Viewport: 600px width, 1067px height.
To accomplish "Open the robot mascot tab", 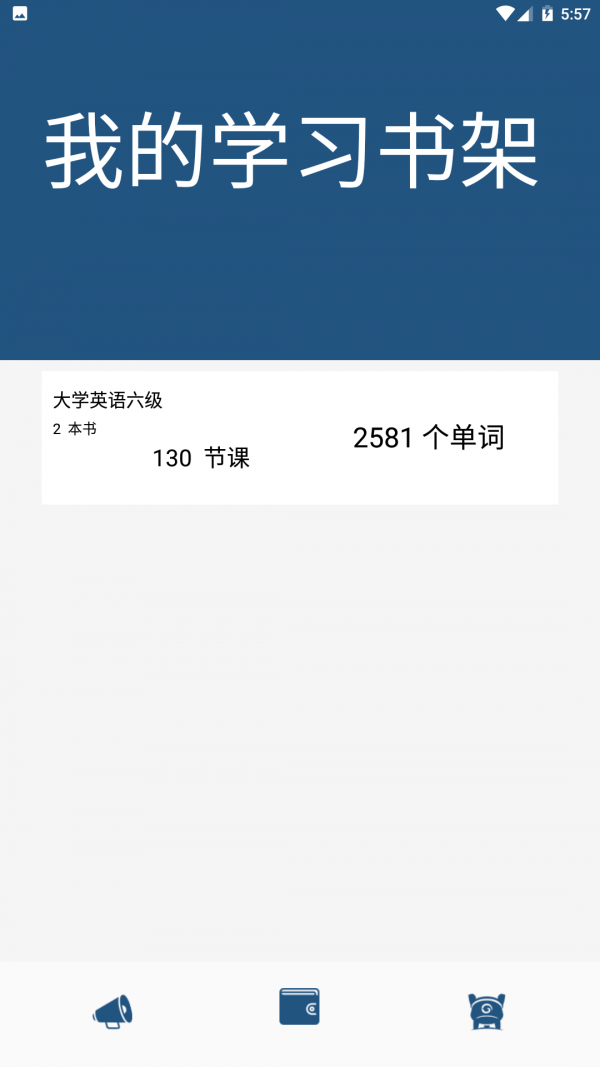I will click(487, 1011).
